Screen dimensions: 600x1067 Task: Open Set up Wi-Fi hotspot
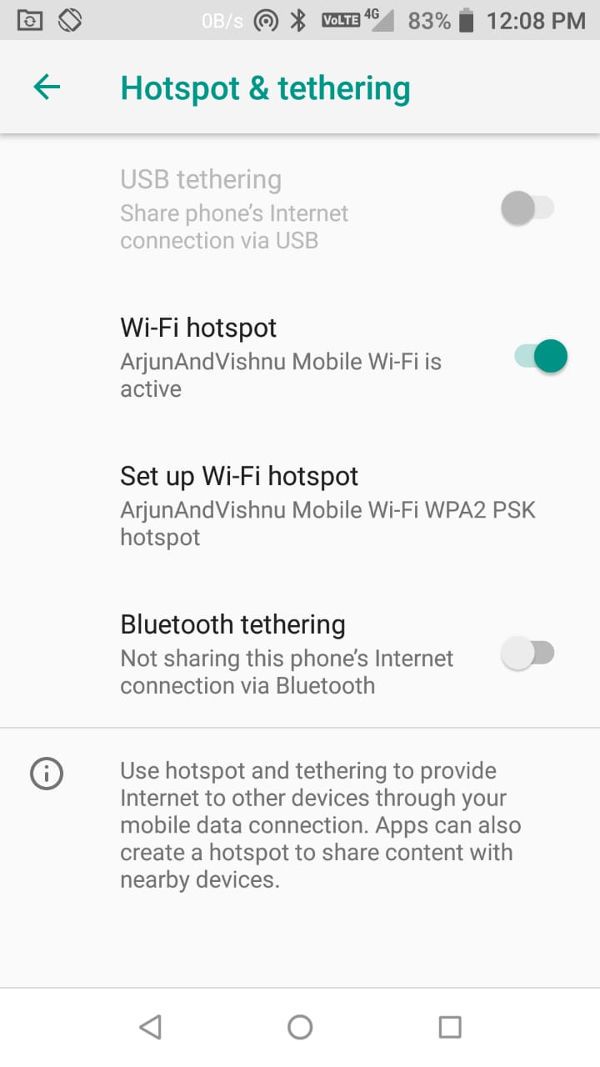(x=300, y=506)
